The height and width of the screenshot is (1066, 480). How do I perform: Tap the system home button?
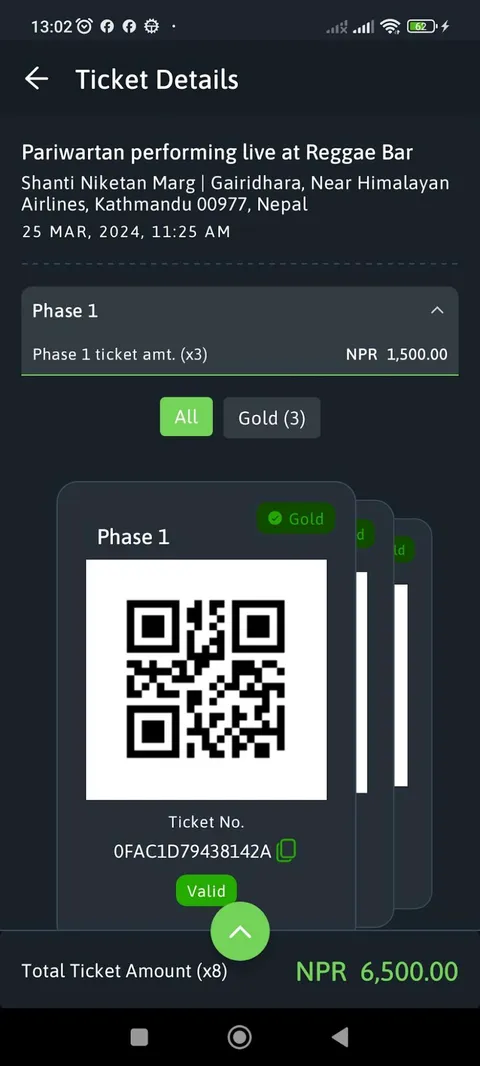(239, 1037)
